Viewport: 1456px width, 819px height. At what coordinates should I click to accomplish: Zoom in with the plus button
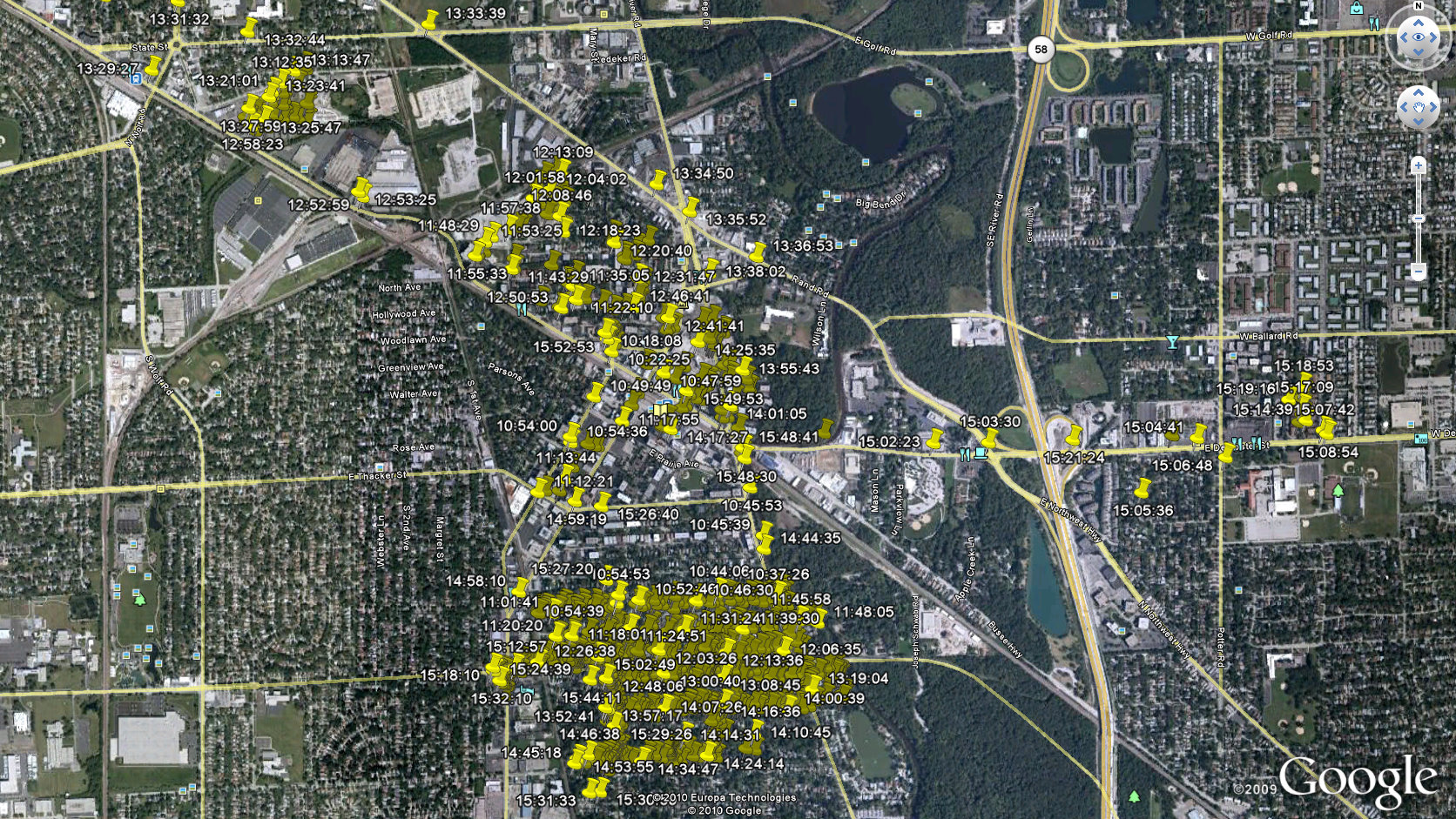1419,164
